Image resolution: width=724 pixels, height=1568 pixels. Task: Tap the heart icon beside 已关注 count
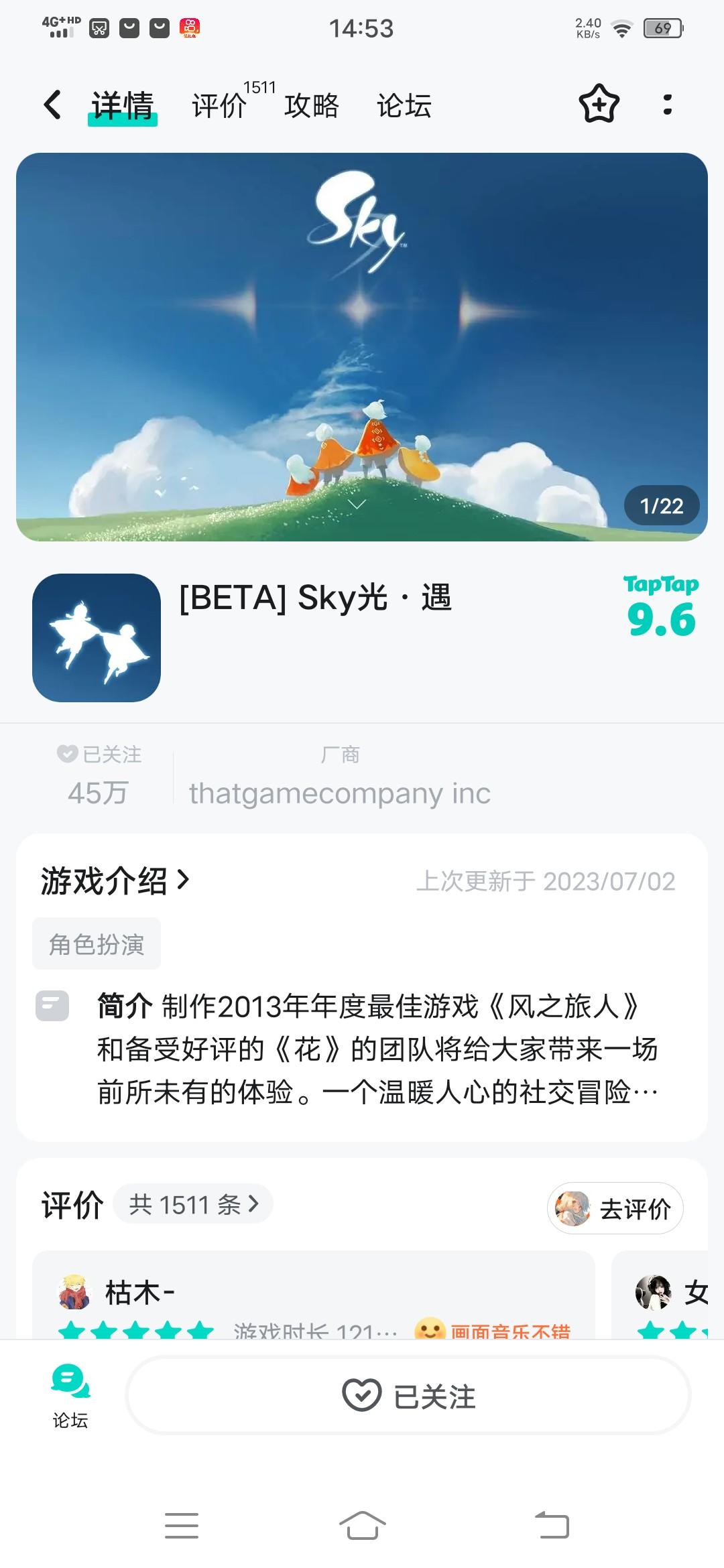coord(66,755)
